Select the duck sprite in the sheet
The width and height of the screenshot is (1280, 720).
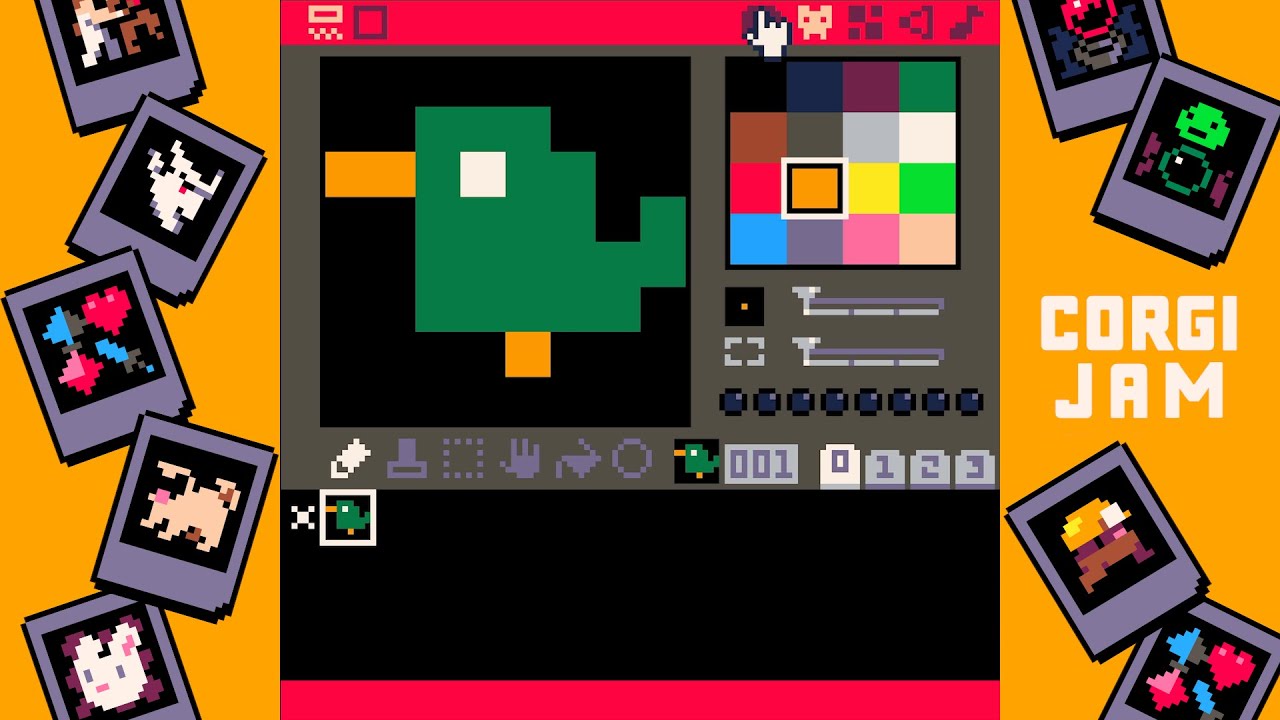point(348,517)
